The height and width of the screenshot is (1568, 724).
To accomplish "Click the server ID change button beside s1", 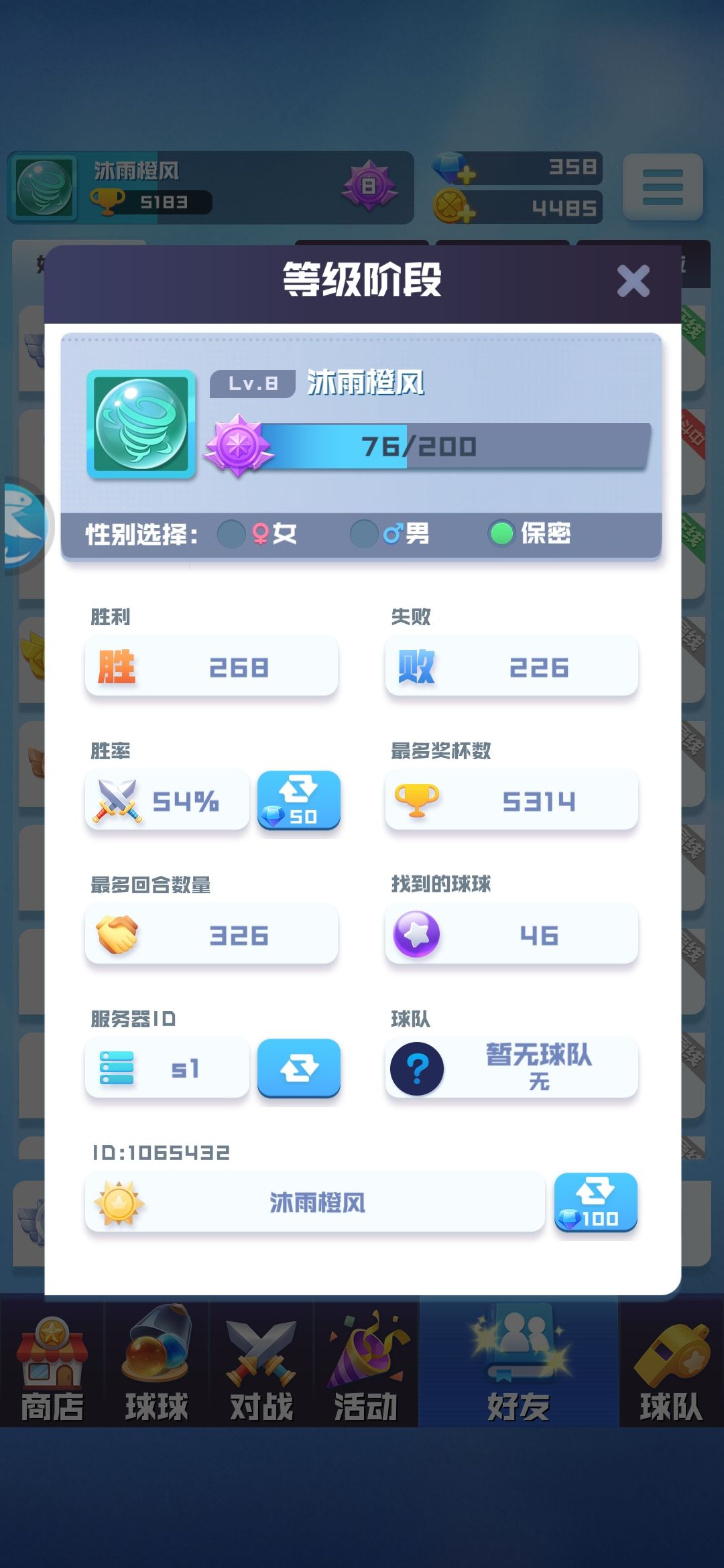I will tap(300, 1067).
